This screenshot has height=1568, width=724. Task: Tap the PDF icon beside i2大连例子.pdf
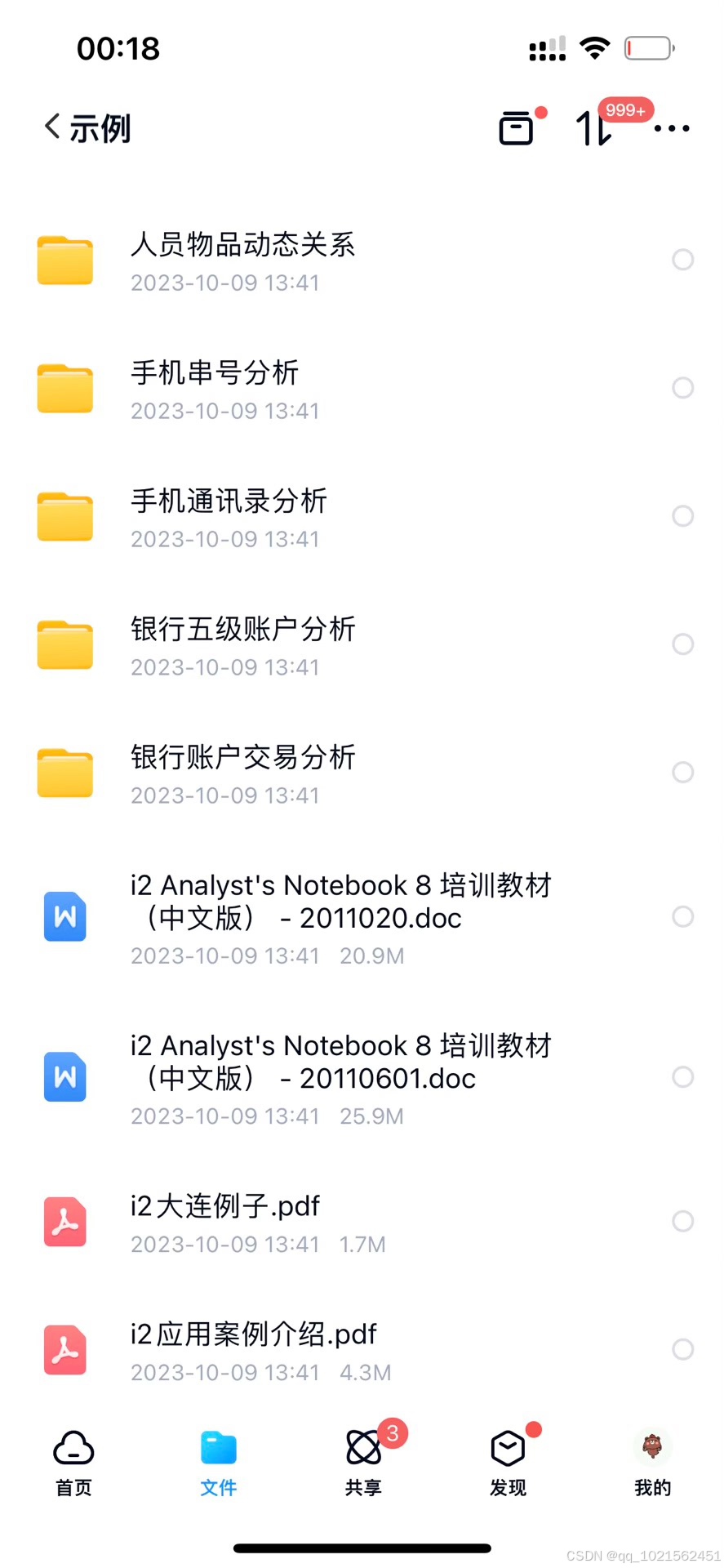point(64,1222)
